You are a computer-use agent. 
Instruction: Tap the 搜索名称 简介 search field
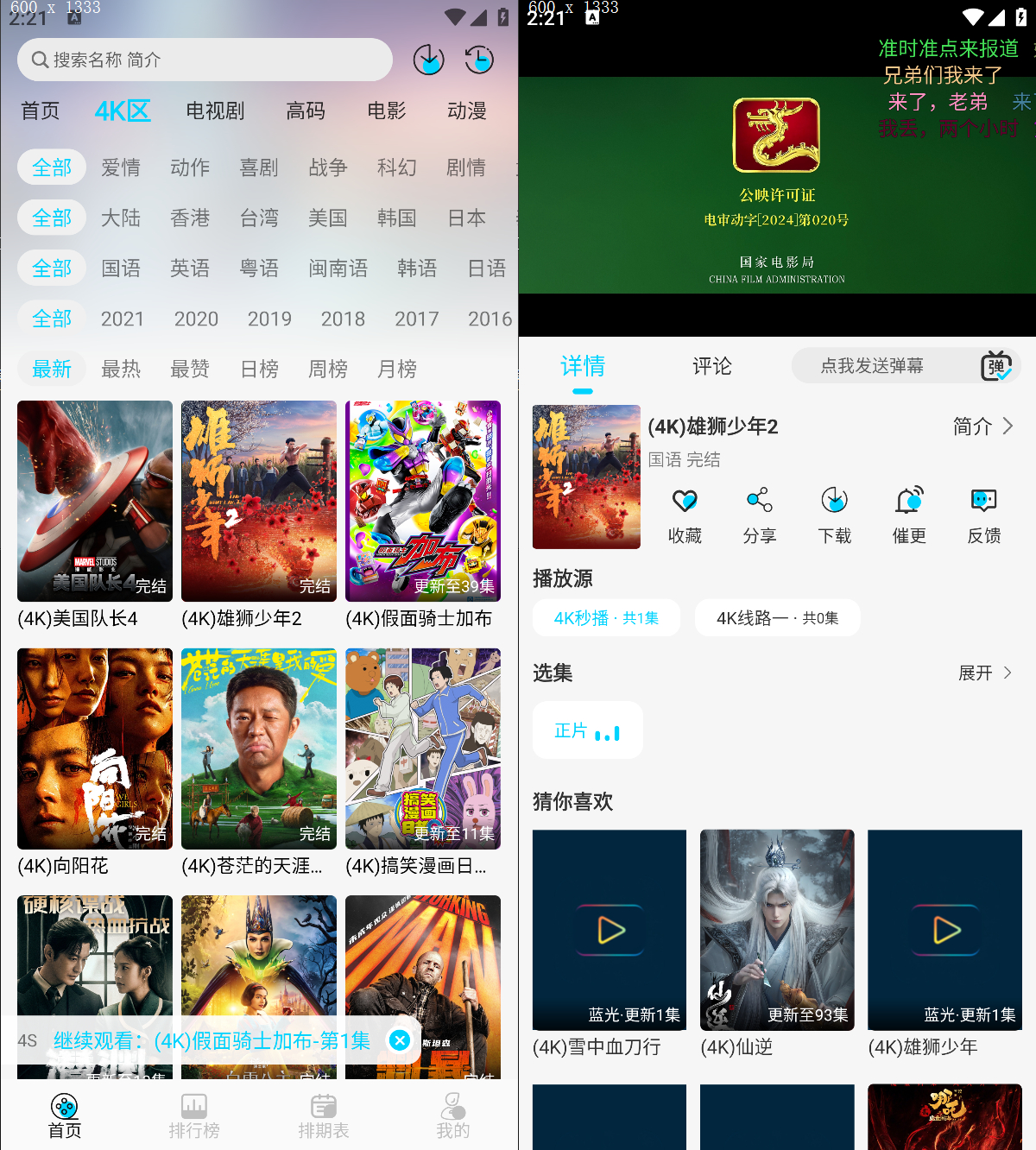204,60
